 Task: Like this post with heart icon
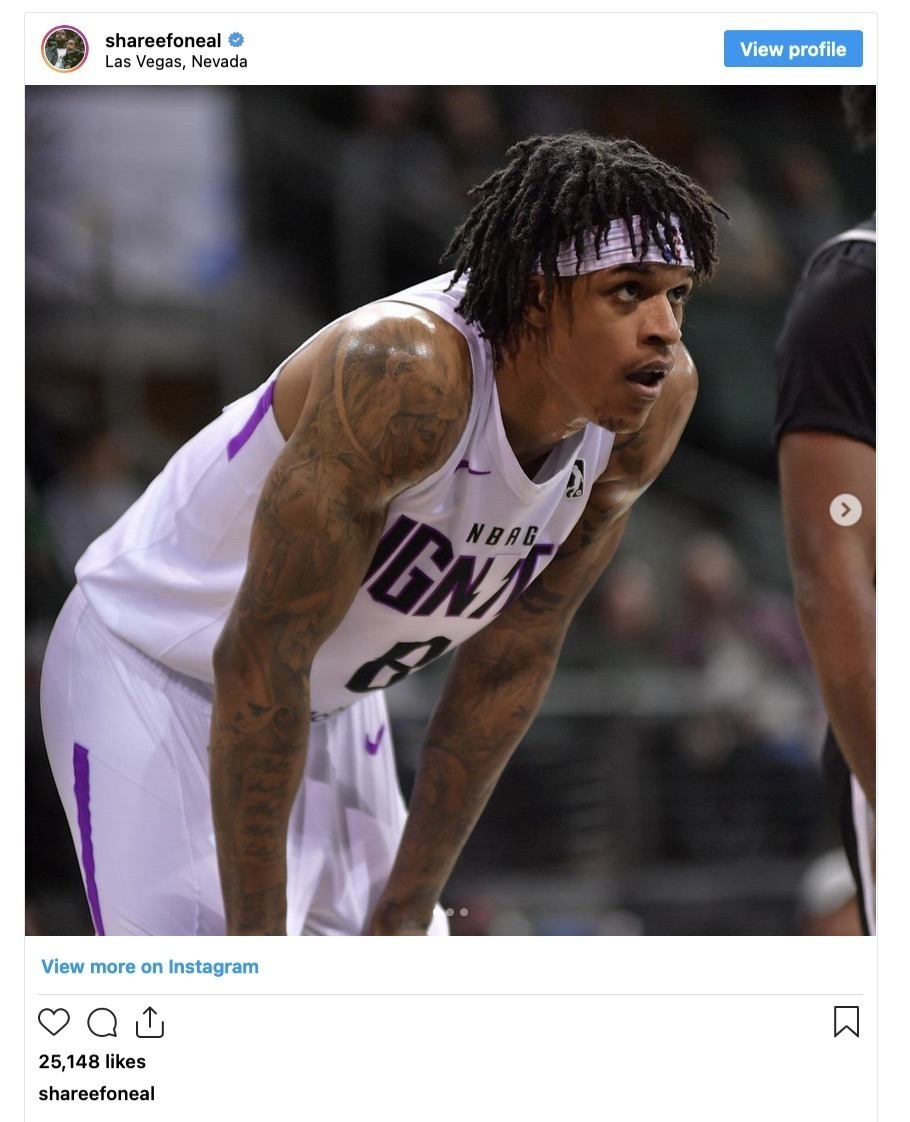(x=54, y=1022)
